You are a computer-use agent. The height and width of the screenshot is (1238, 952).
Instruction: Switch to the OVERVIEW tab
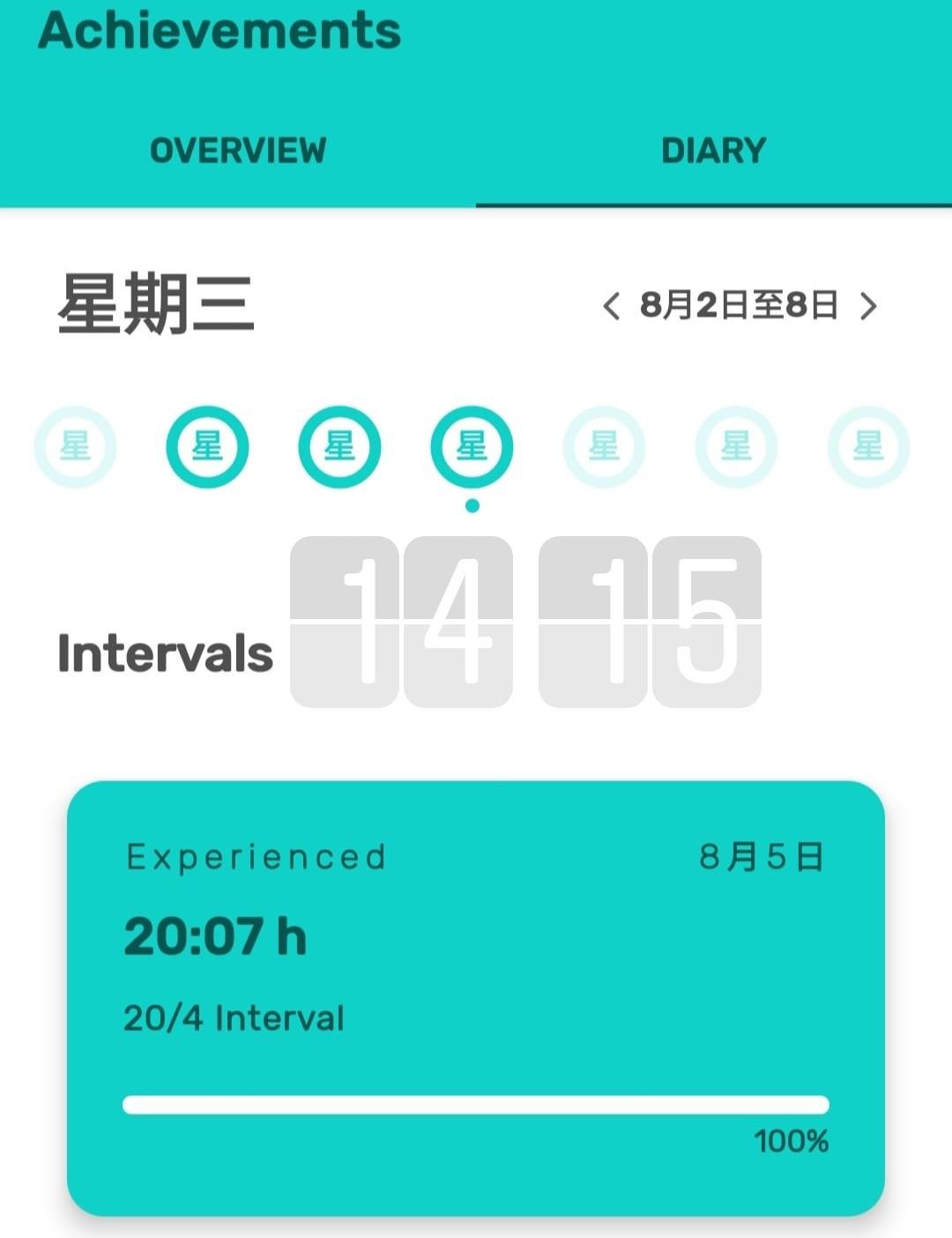[x=238, y=150]
